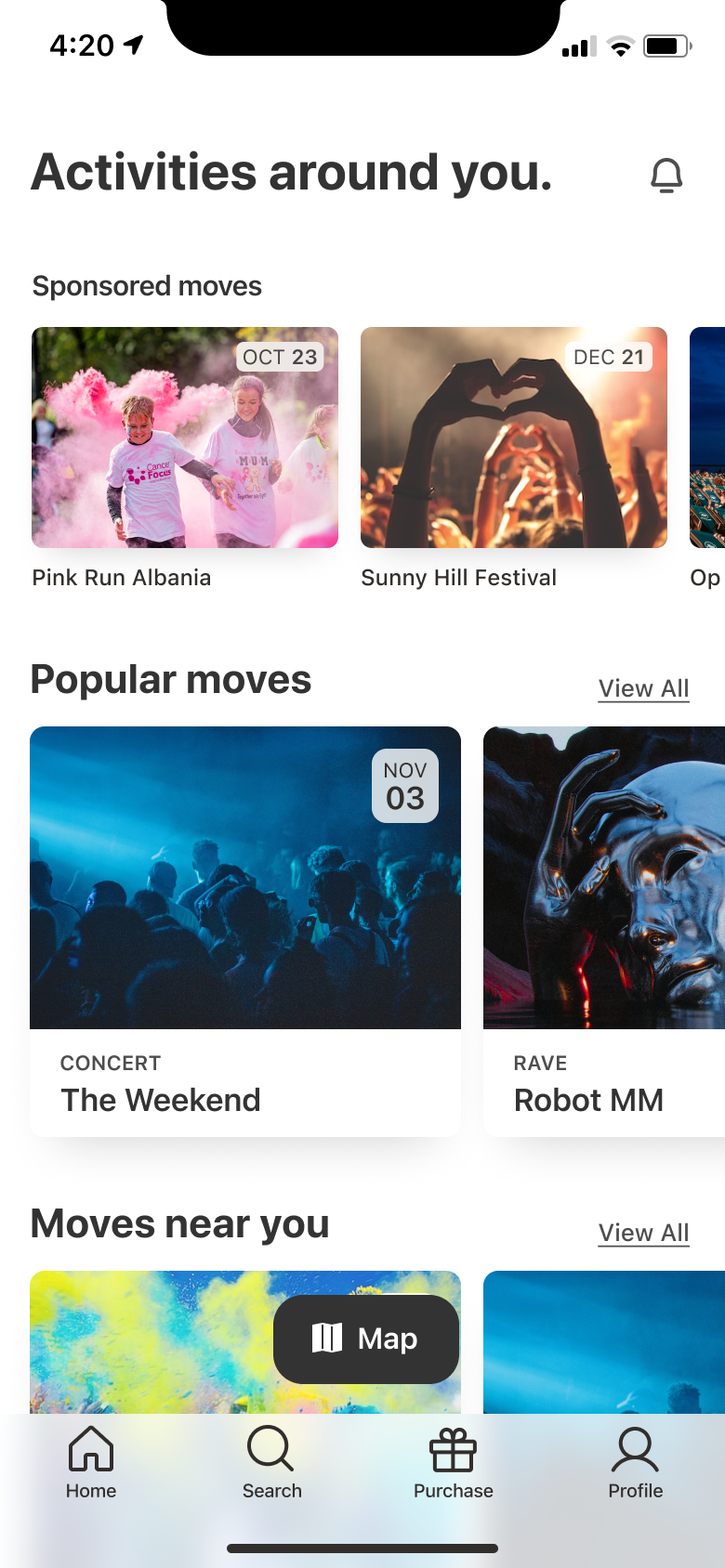Open the notifications bell
725x1568 pixels.
coord(666,175)
